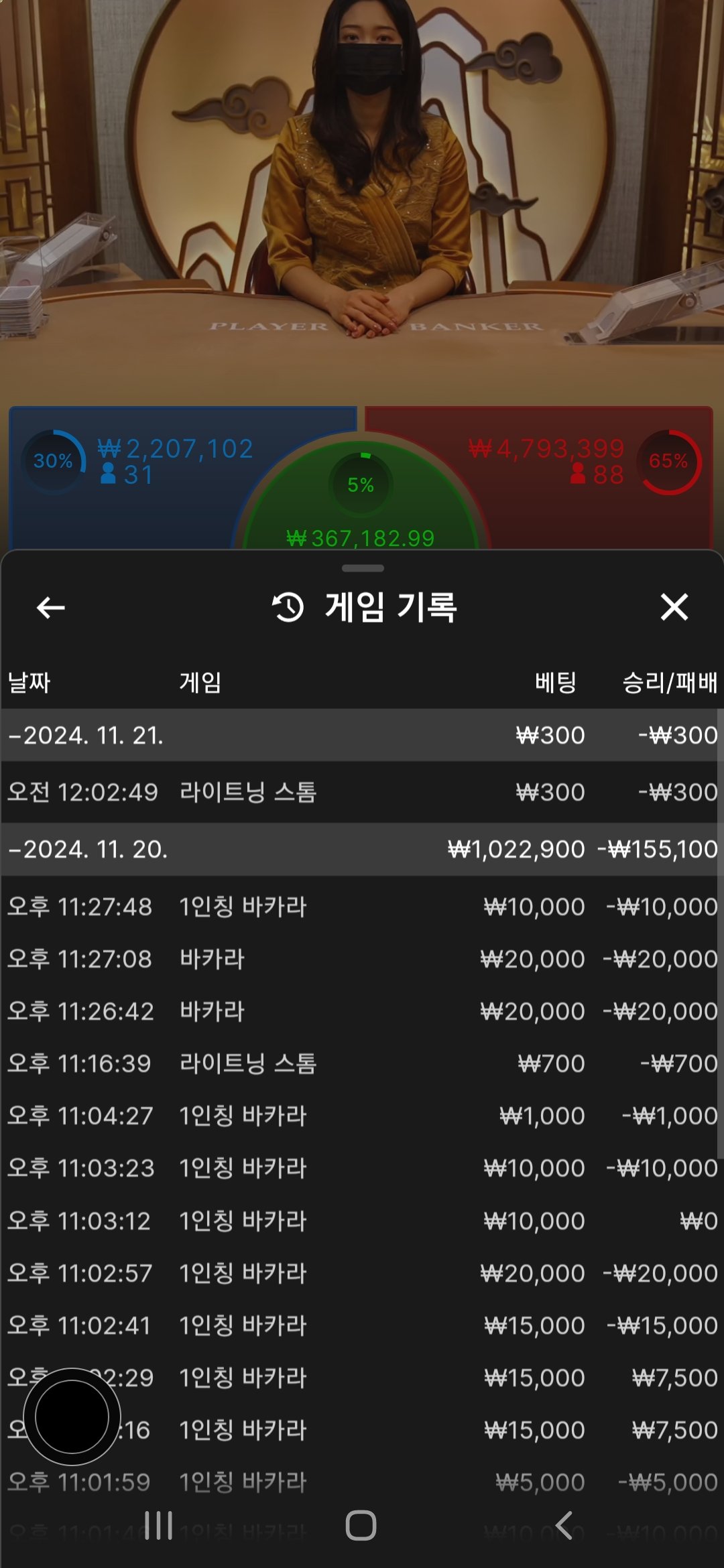This screenshot has height=1568, width=724.
Task: Open the 오후 11:27:48 1인칭 바카라 record
Action: click(x=362, y=907)
